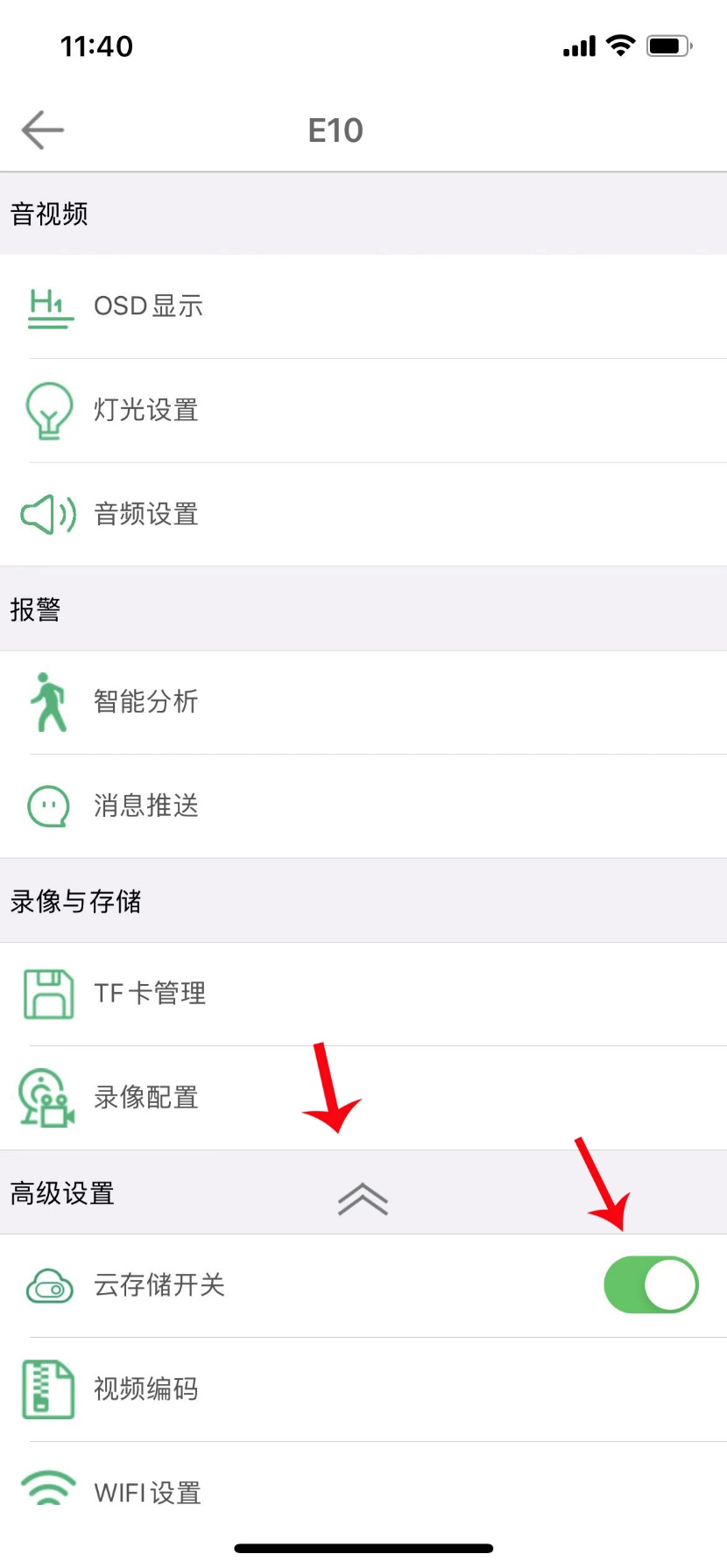Select the TF卡管理 storage card icon
The image size is (727, 1568).
48,993
